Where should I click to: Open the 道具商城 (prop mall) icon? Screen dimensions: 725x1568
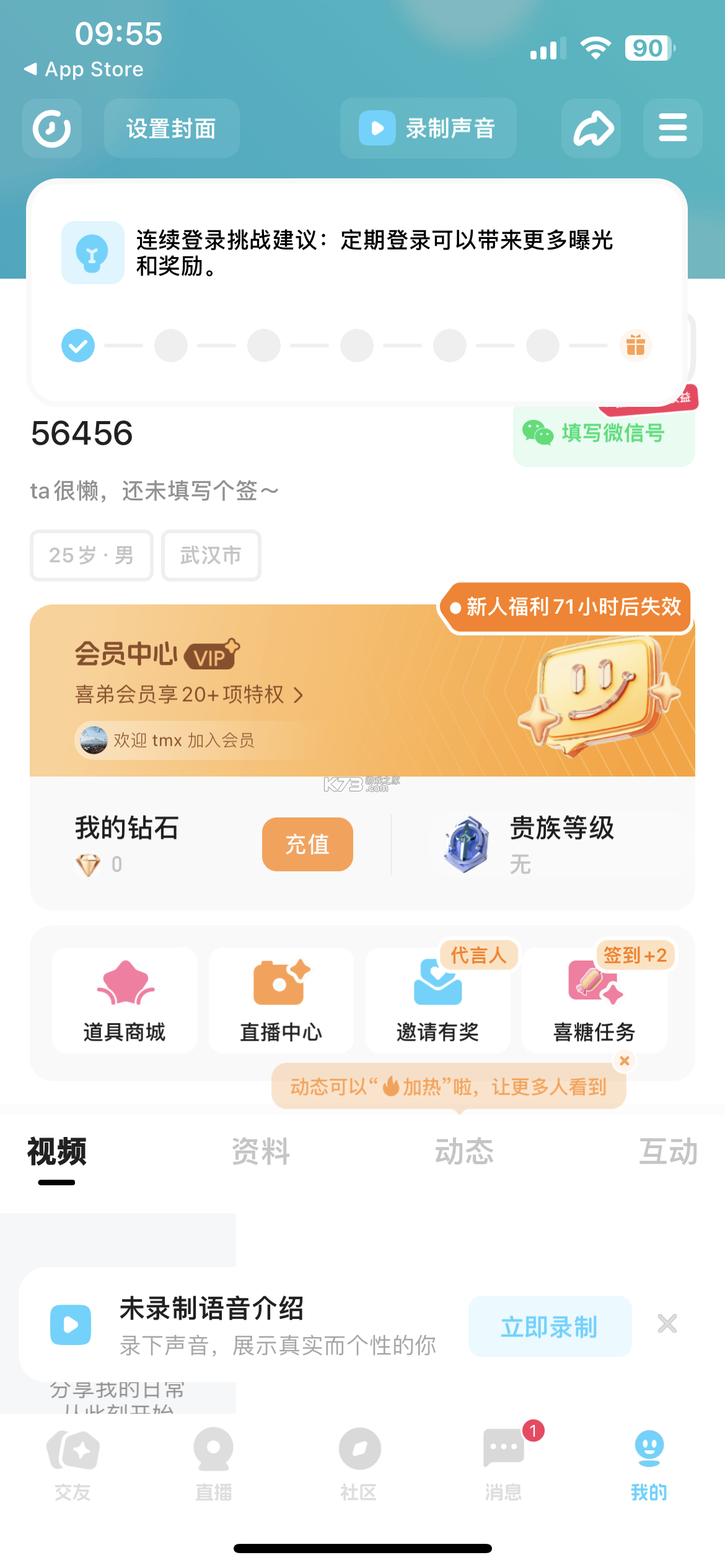click(x=124, y=999)
